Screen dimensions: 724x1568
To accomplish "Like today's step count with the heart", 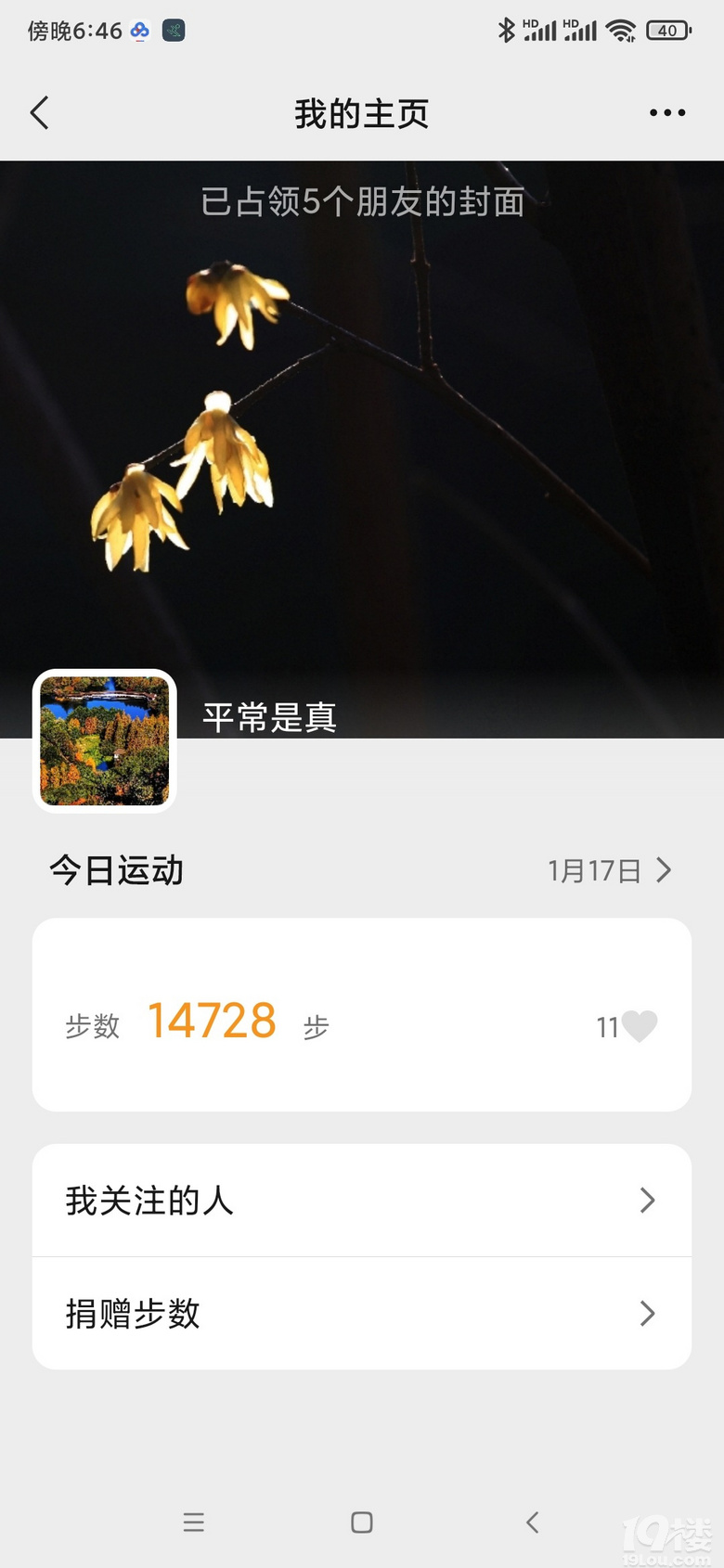I will [x=640, y=1026].
